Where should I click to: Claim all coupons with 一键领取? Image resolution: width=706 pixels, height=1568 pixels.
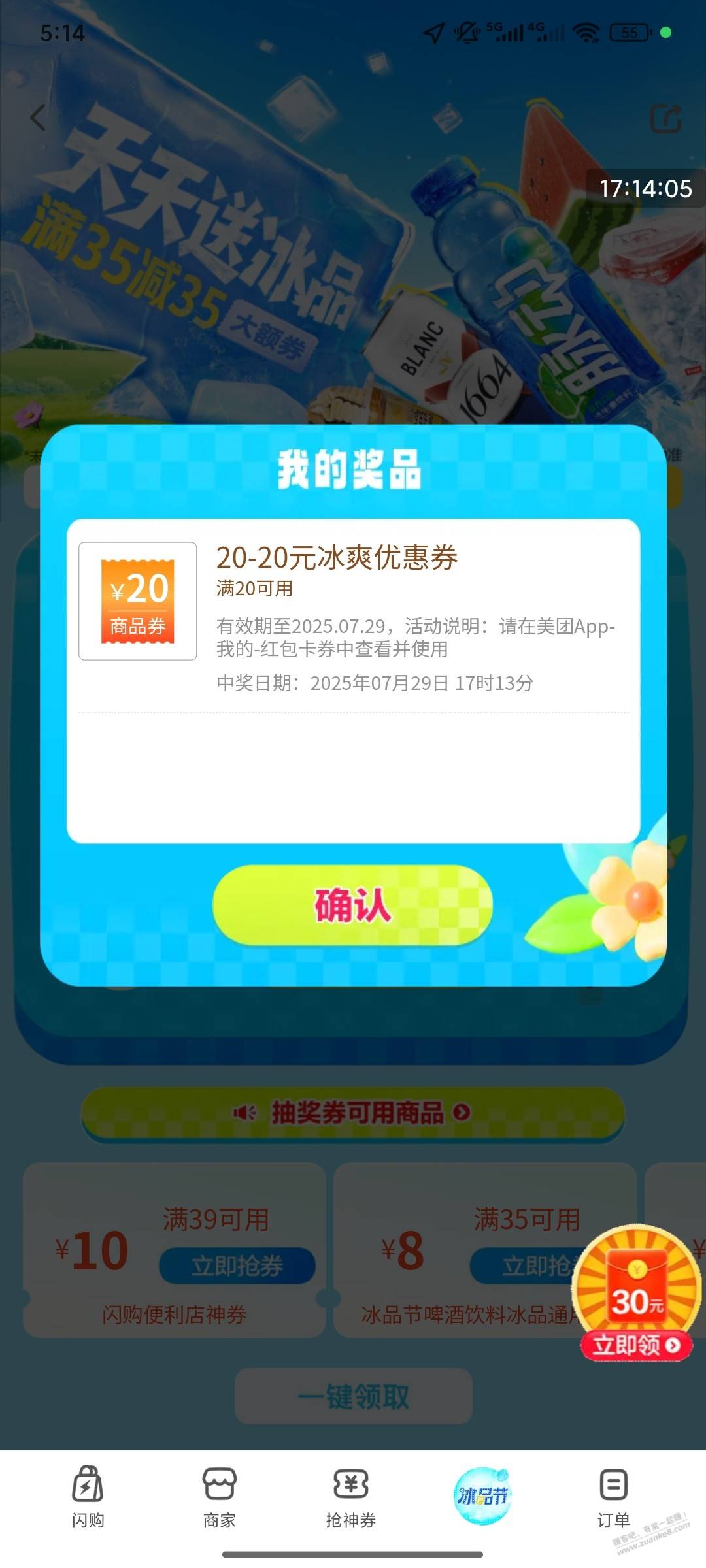pyautogui.click(x=353, y=1397)
